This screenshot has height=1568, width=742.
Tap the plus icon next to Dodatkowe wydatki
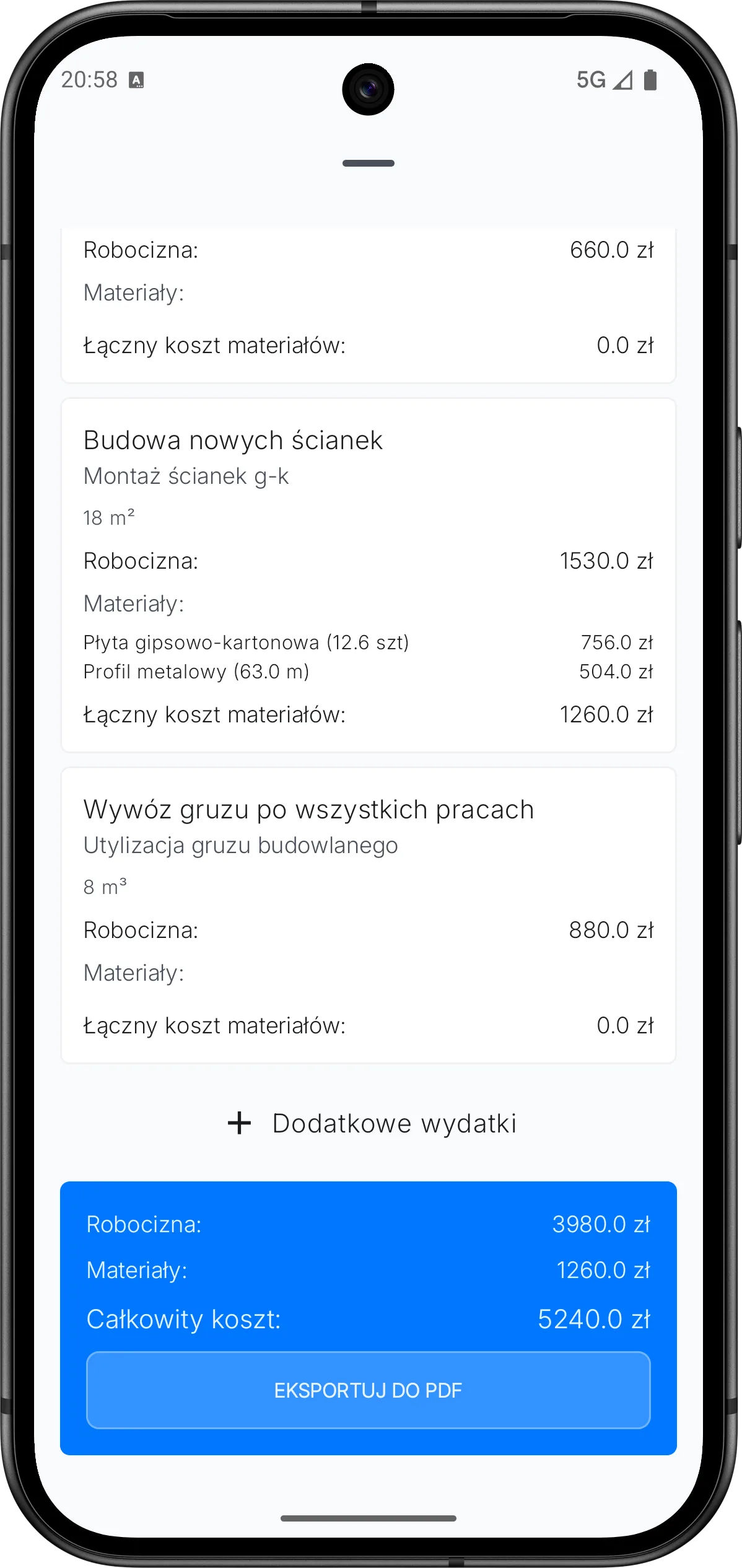pos(239,1124)
